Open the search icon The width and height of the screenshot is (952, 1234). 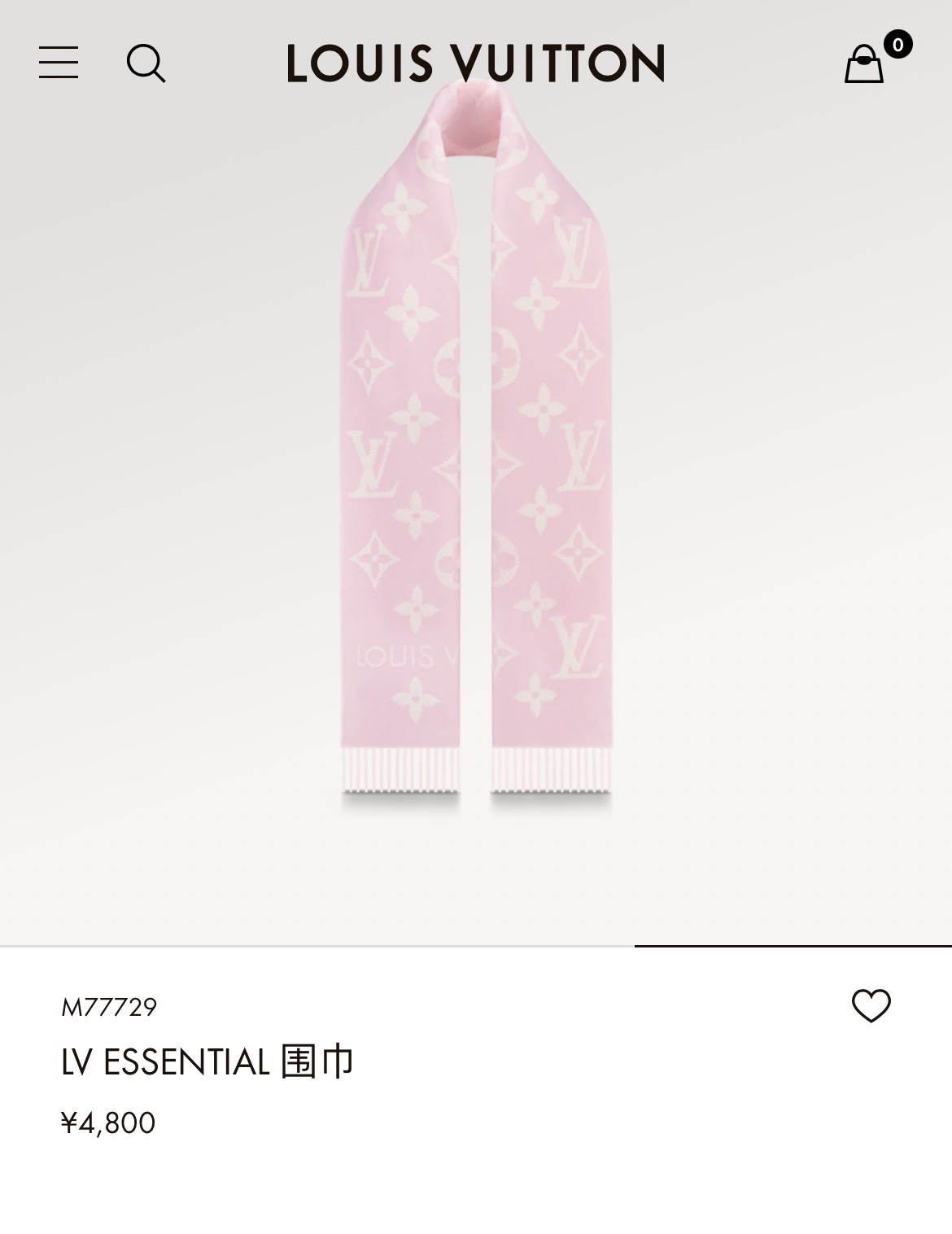coord(146,63)
